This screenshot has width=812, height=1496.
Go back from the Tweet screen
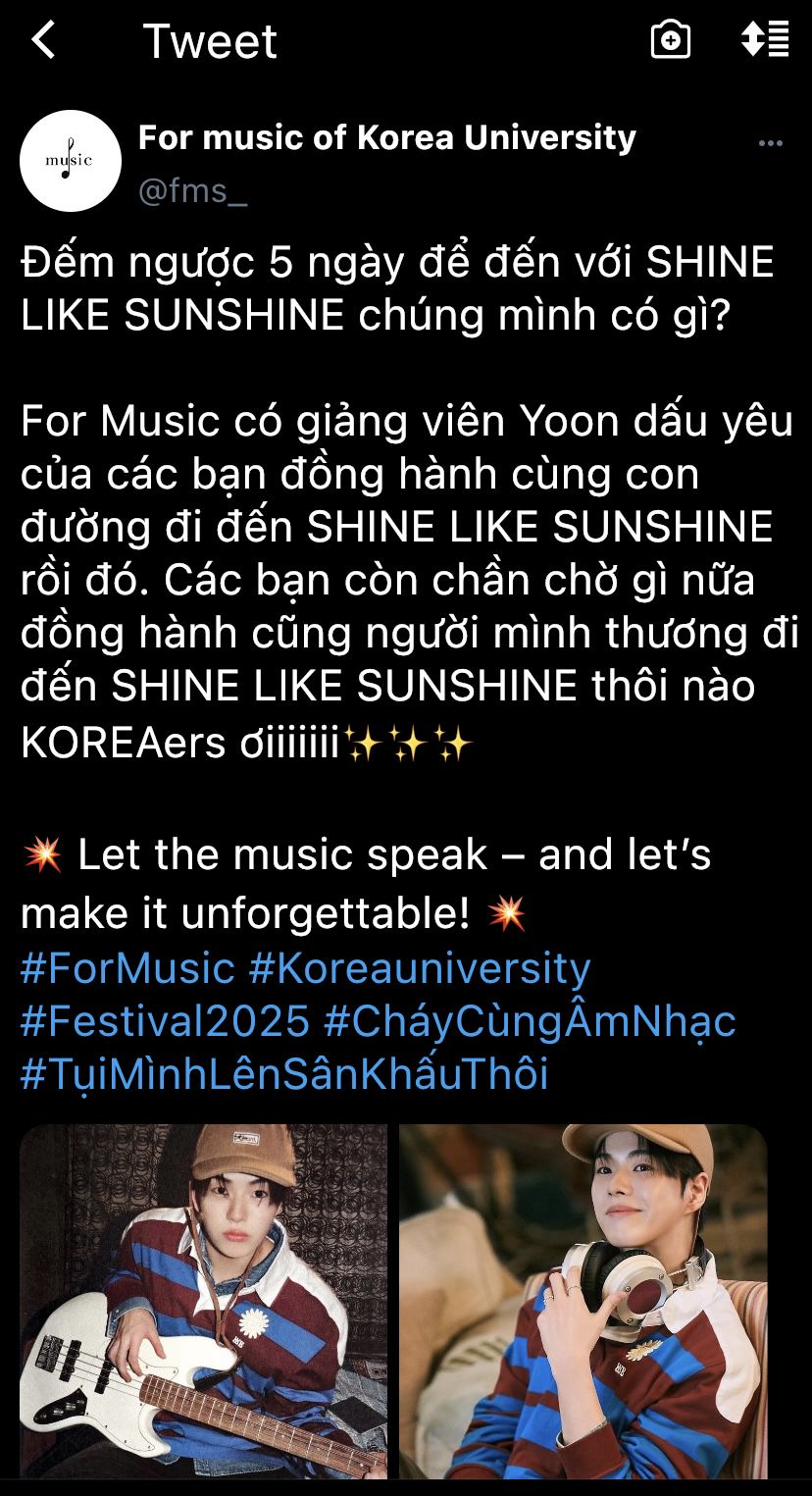[44, 41]
